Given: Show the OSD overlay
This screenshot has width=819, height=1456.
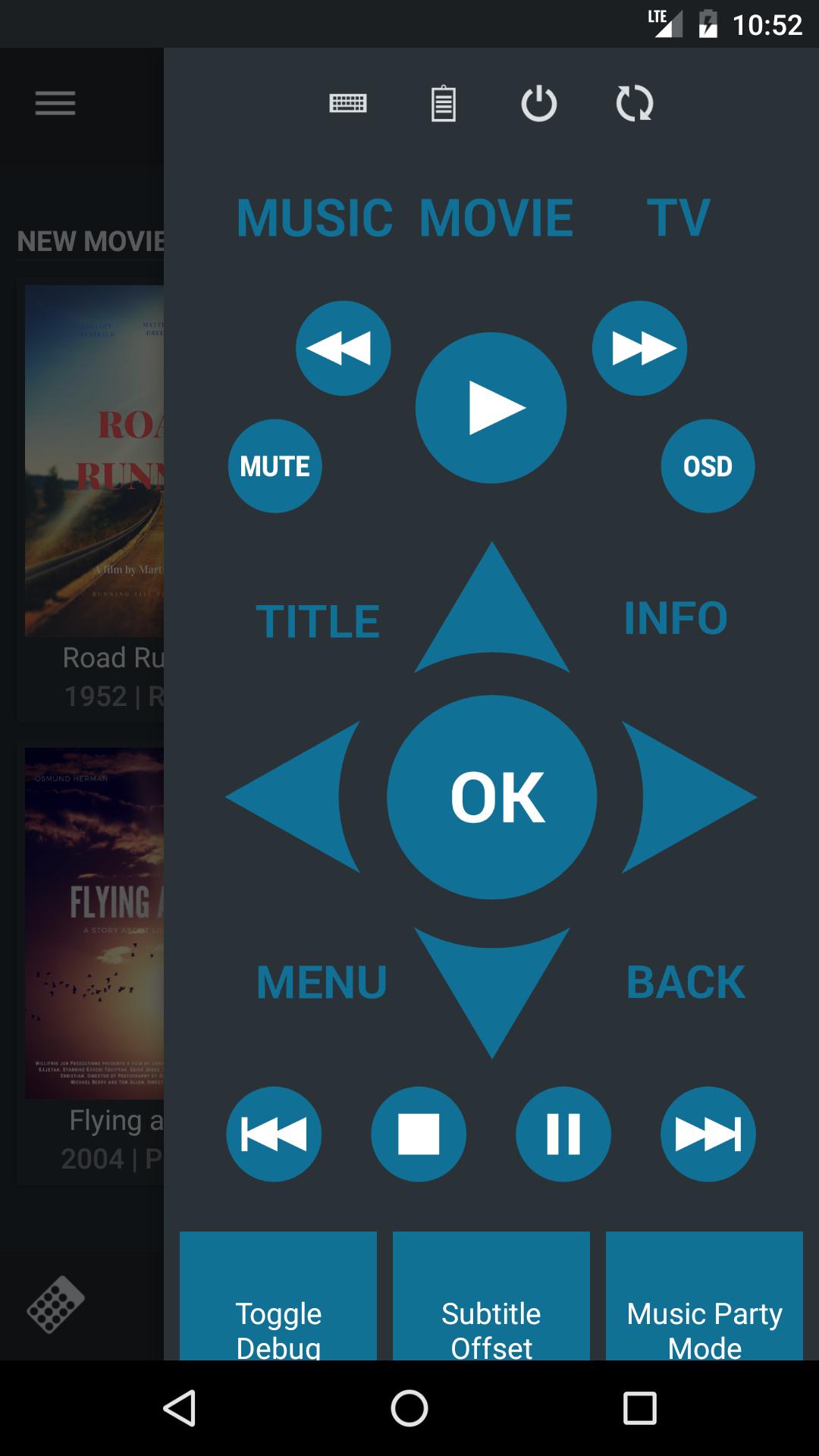Looking at the screenshot, I should [708, 466].
